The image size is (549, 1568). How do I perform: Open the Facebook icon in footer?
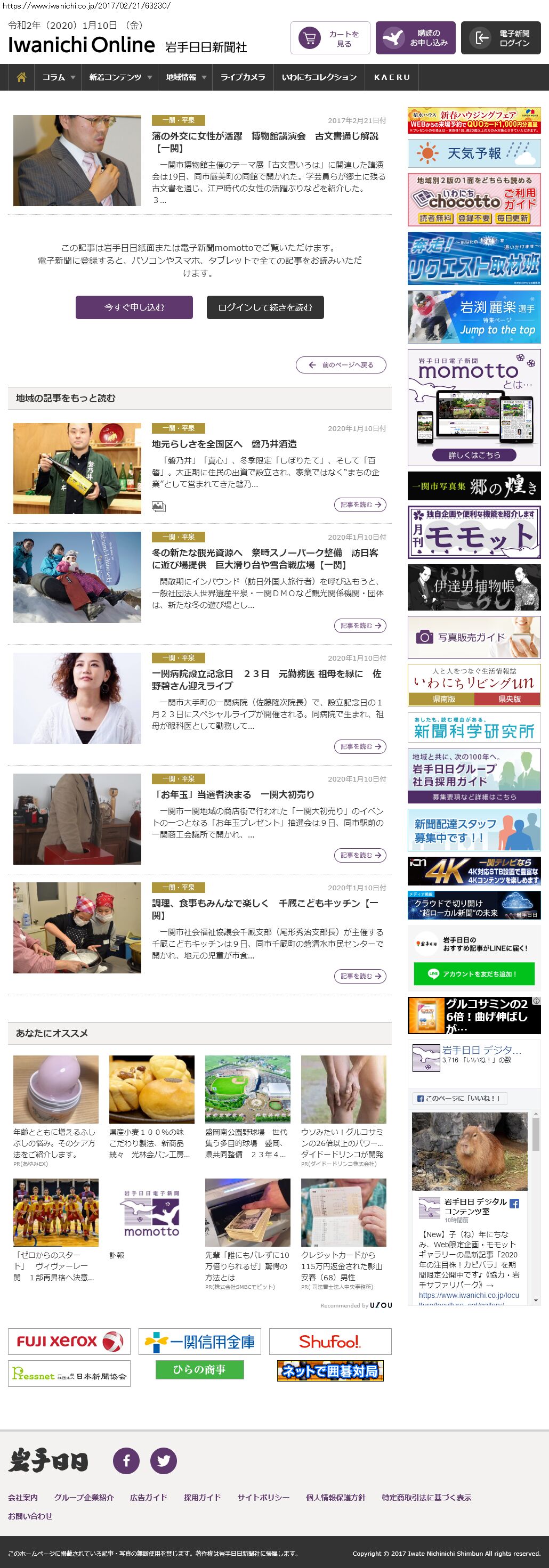[x=126, y=1460]
